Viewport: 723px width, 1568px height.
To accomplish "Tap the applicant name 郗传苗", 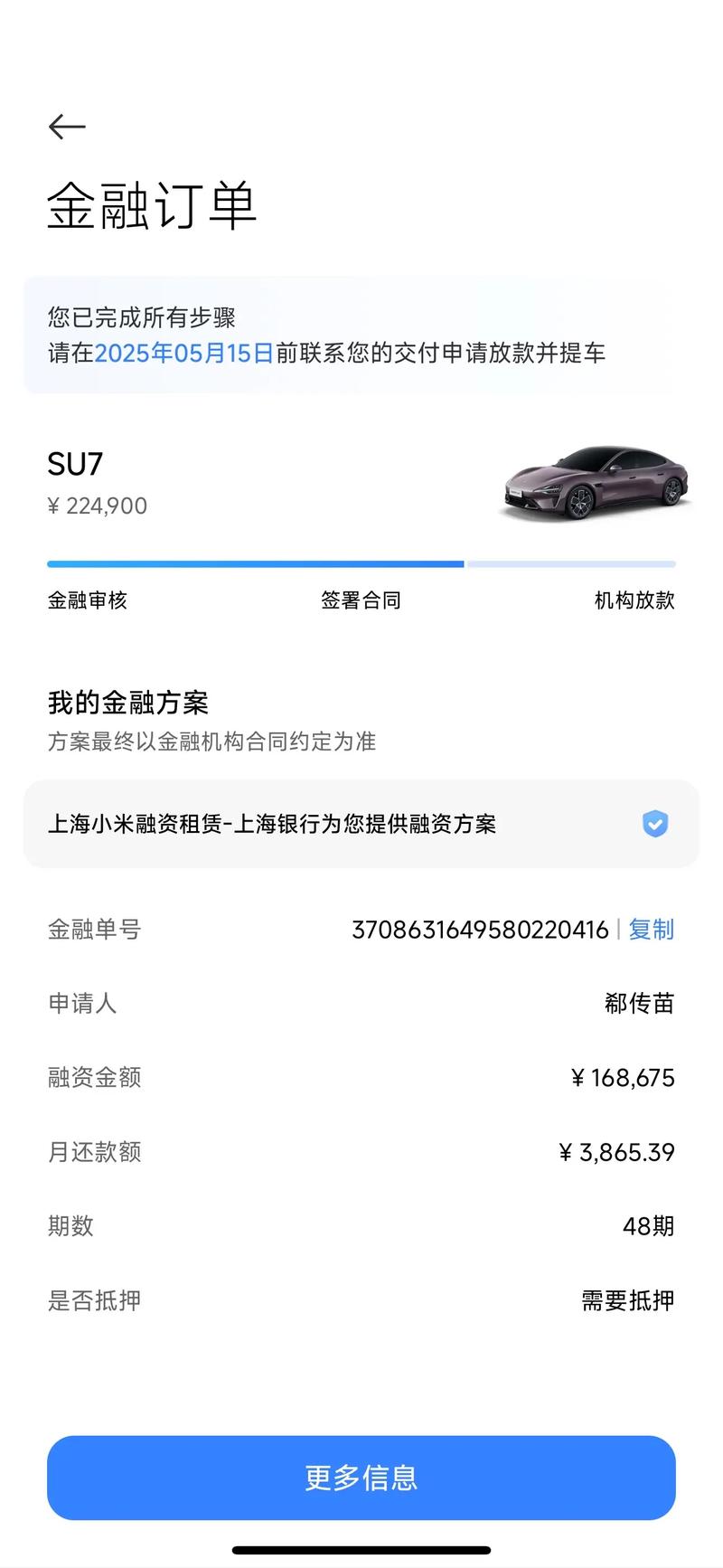I will click(x=640, y=1004).
